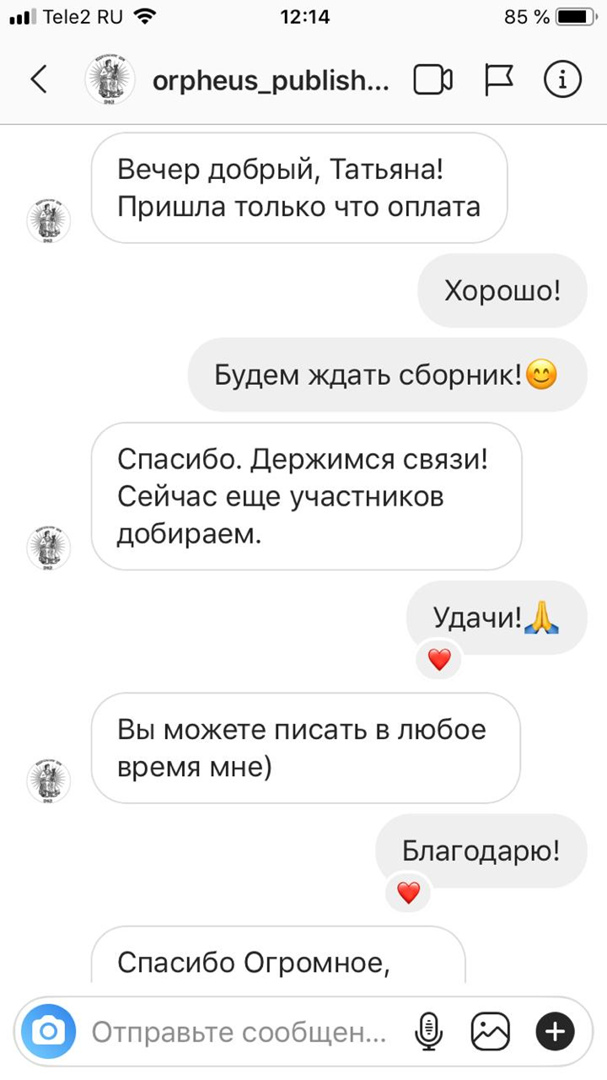Pick an image from the gallery
This screenshot has width=607, height=1080.
tap(491, 1031)
